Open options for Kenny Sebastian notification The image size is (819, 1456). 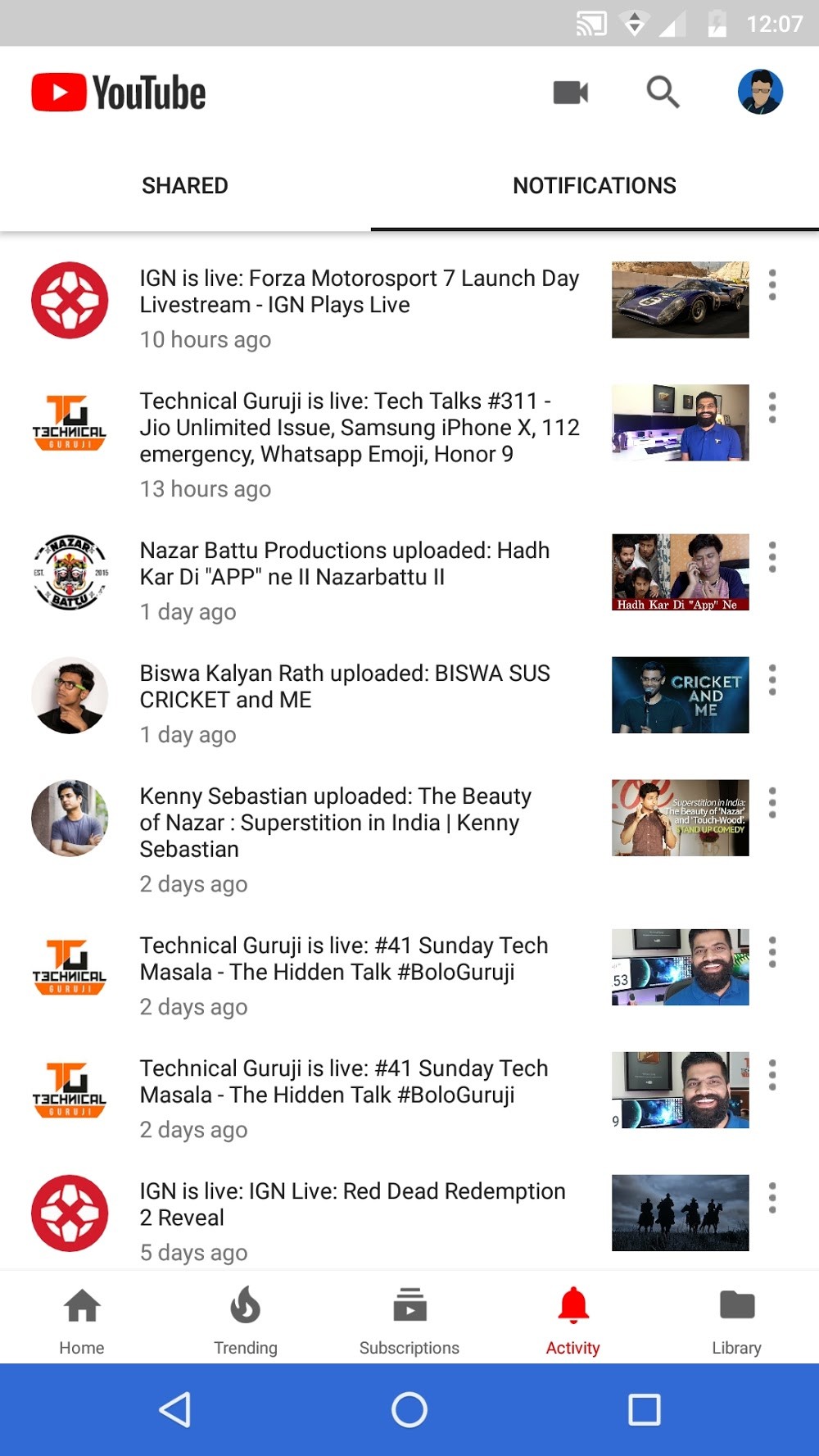click(772, 803)
